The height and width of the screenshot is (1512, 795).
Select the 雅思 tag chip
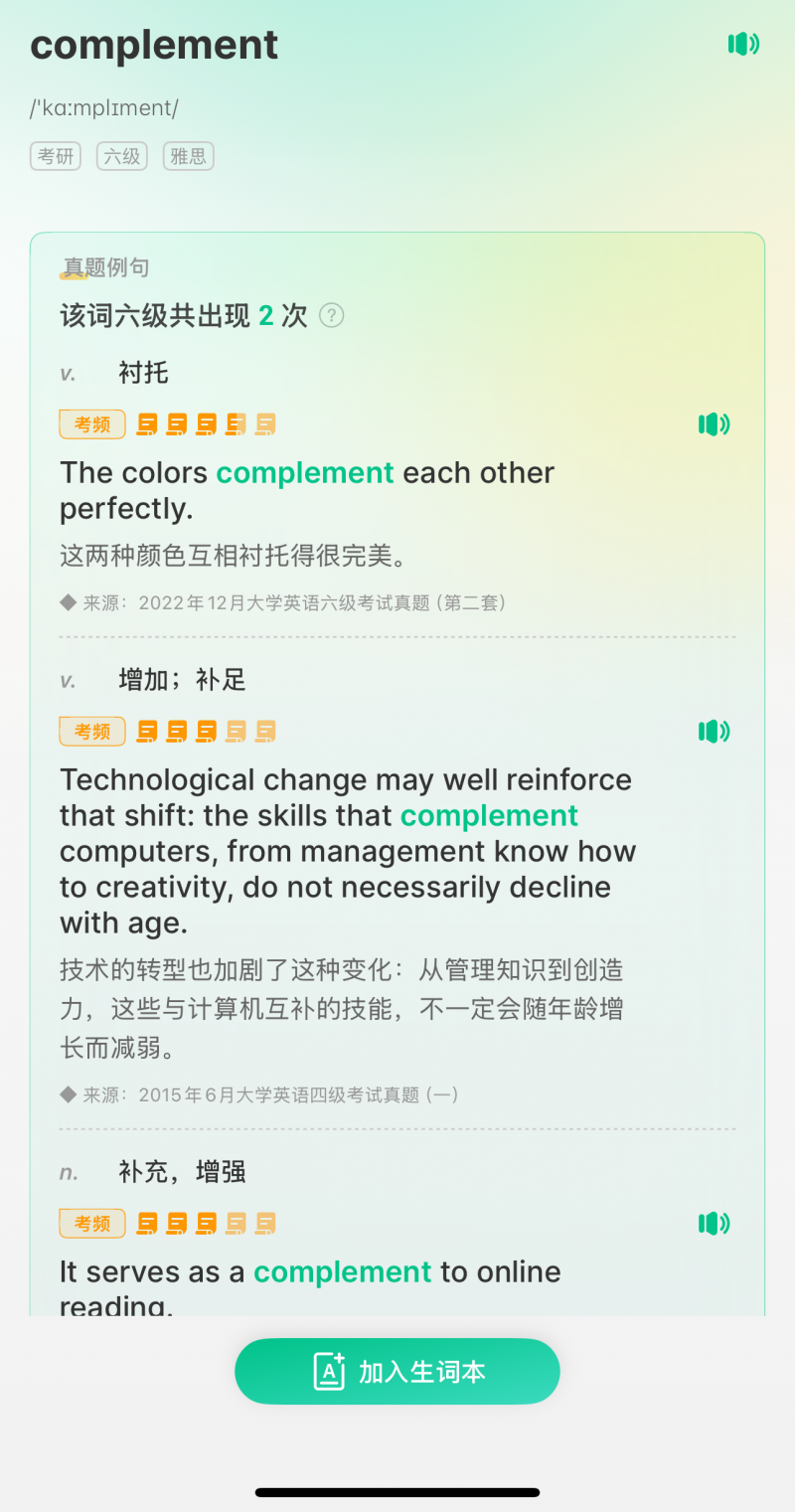pyautogui.click(x=189, y=156)
